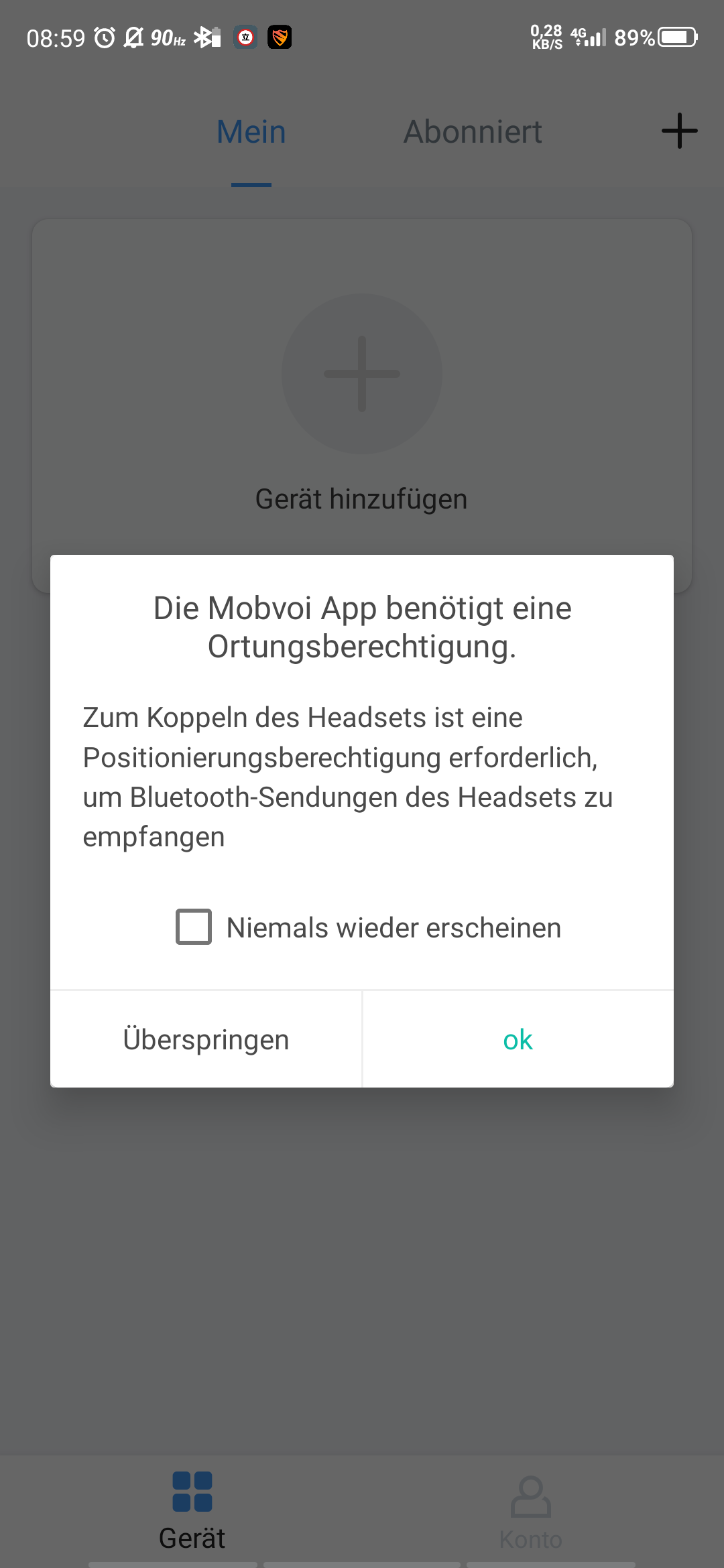
Task: Confirm the location permission dialog with ok
Action: pyautogui.click(x=518, y=1040)
